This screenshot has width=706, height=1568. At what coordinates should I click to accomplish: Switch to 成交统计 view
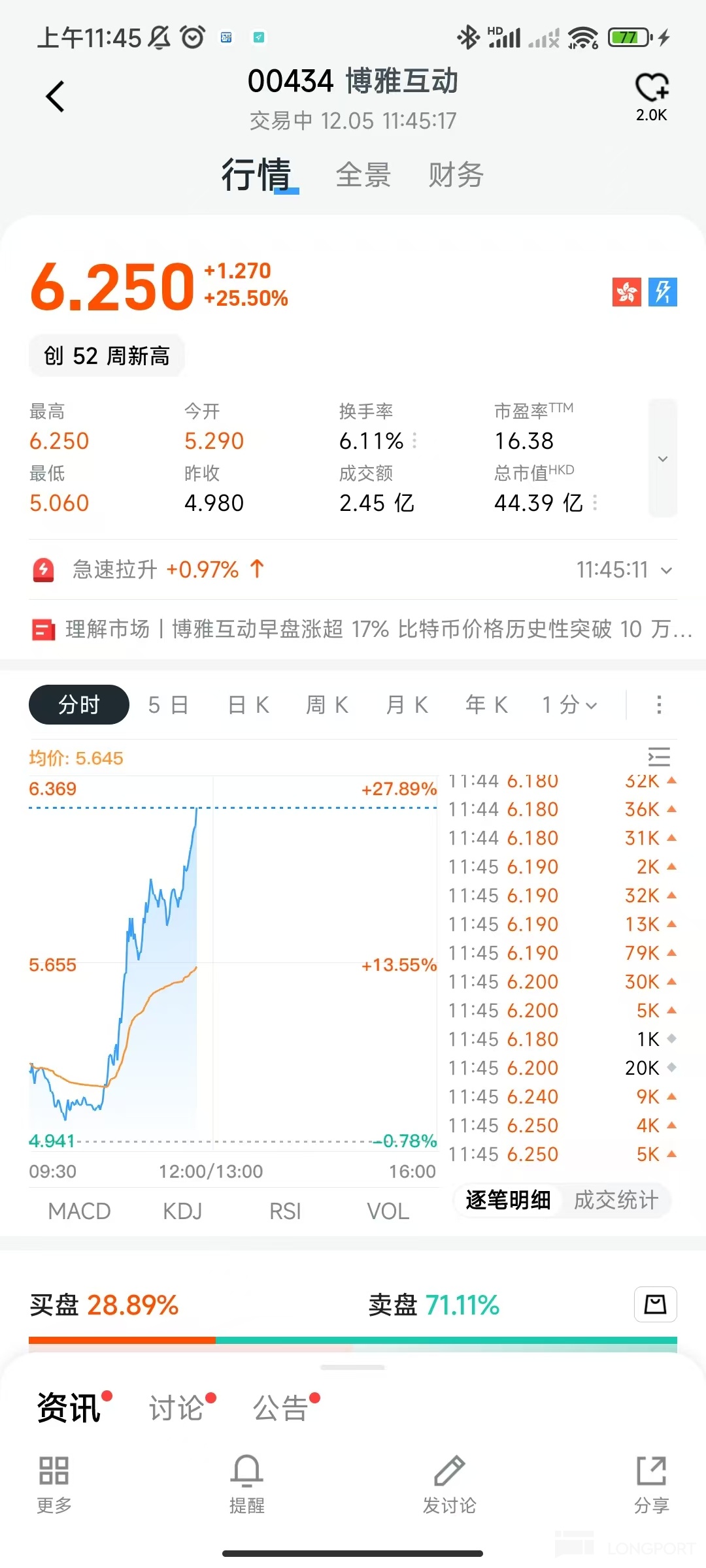pyautogui.click(x=616, y=1200)
